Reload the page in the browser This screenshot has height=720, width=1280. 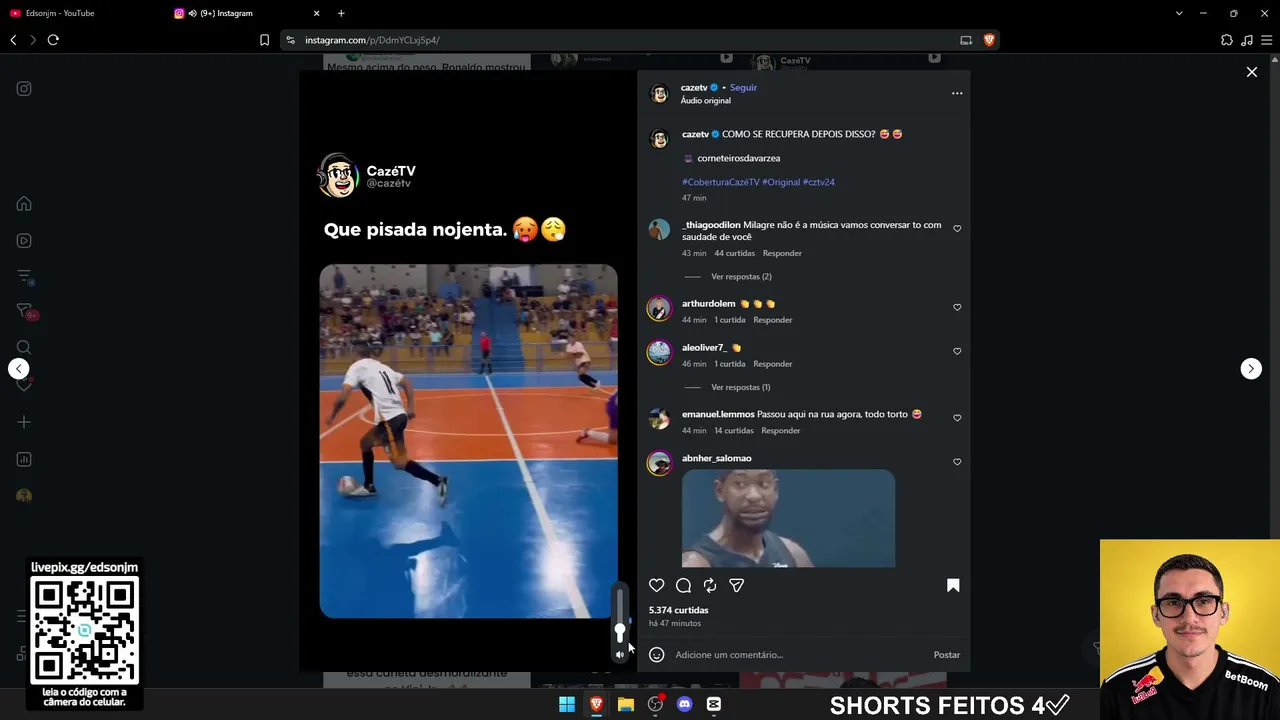coord(53,40)
